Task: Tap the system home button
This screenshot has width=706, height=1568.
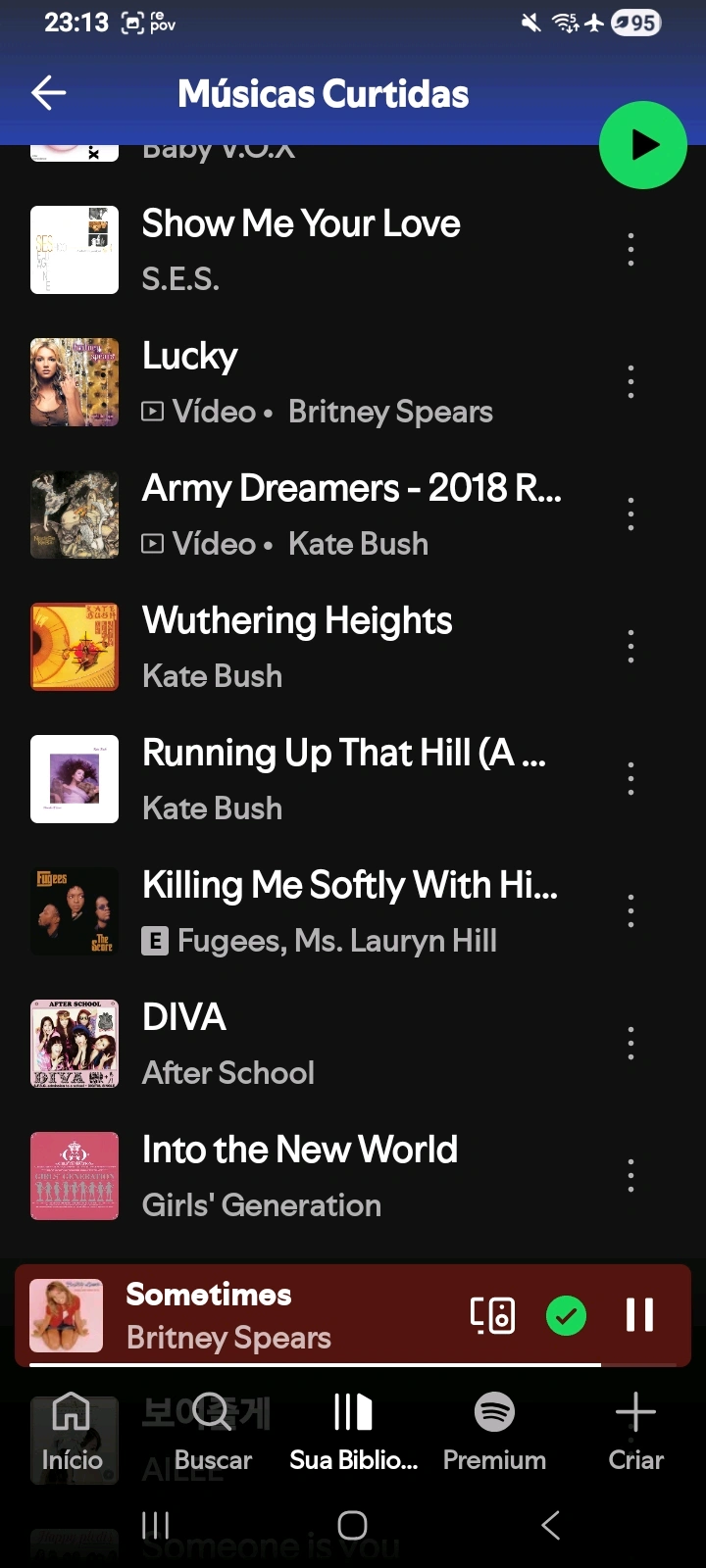Action: [352, 1525]
